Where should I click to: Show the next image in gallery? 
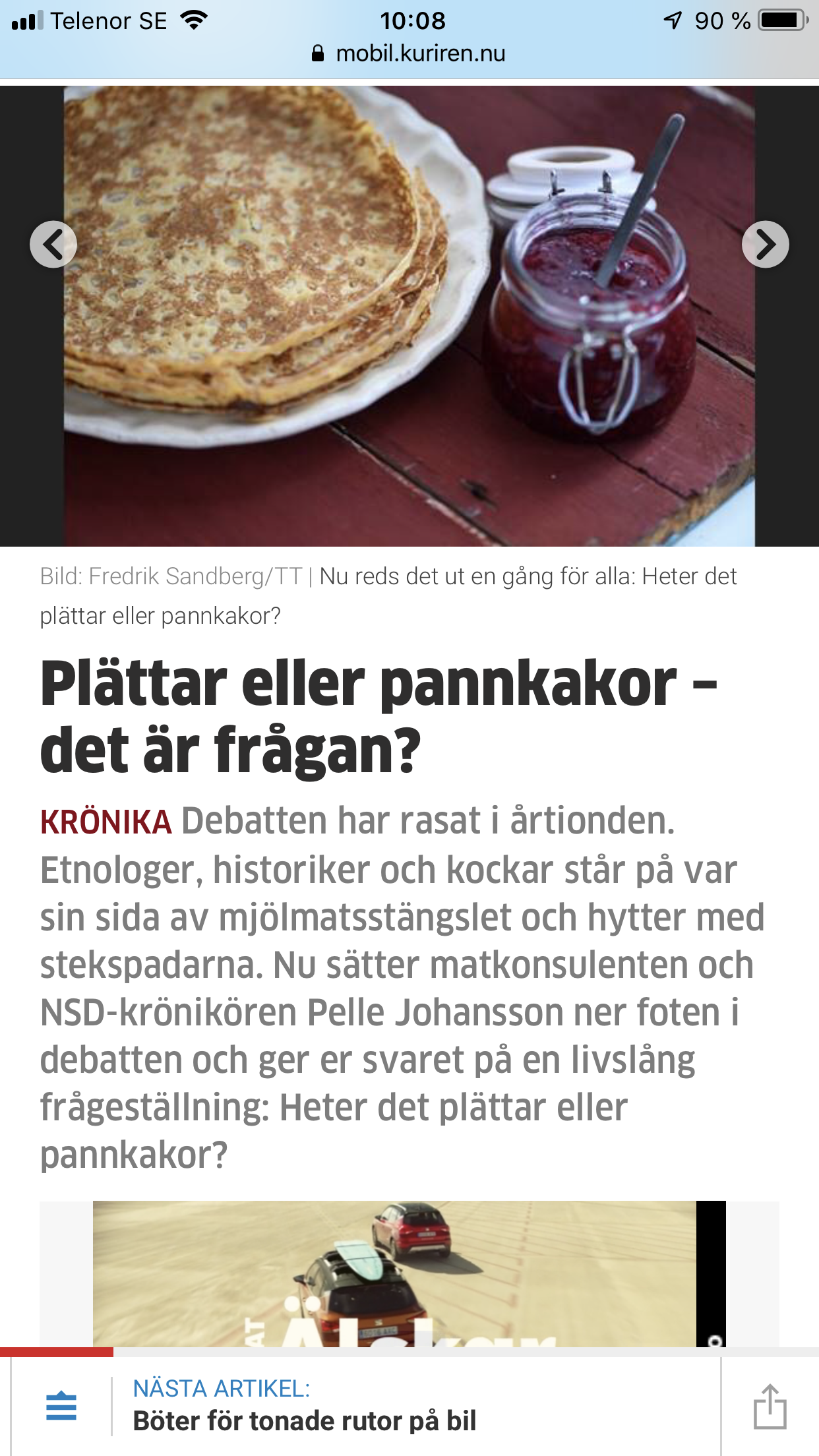[765, 244]
